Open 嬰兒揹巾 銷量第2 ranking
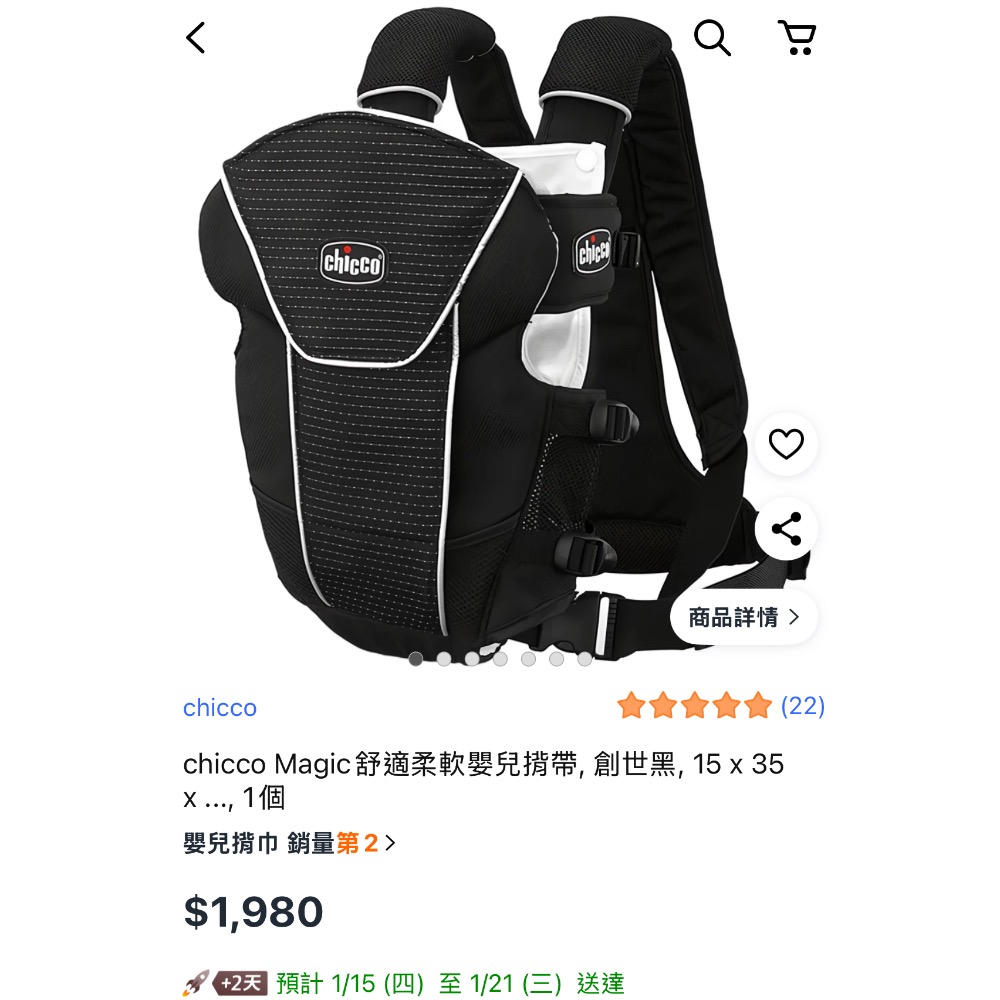This screenshot has width=1000, height=1000. [x=289, y=843]
